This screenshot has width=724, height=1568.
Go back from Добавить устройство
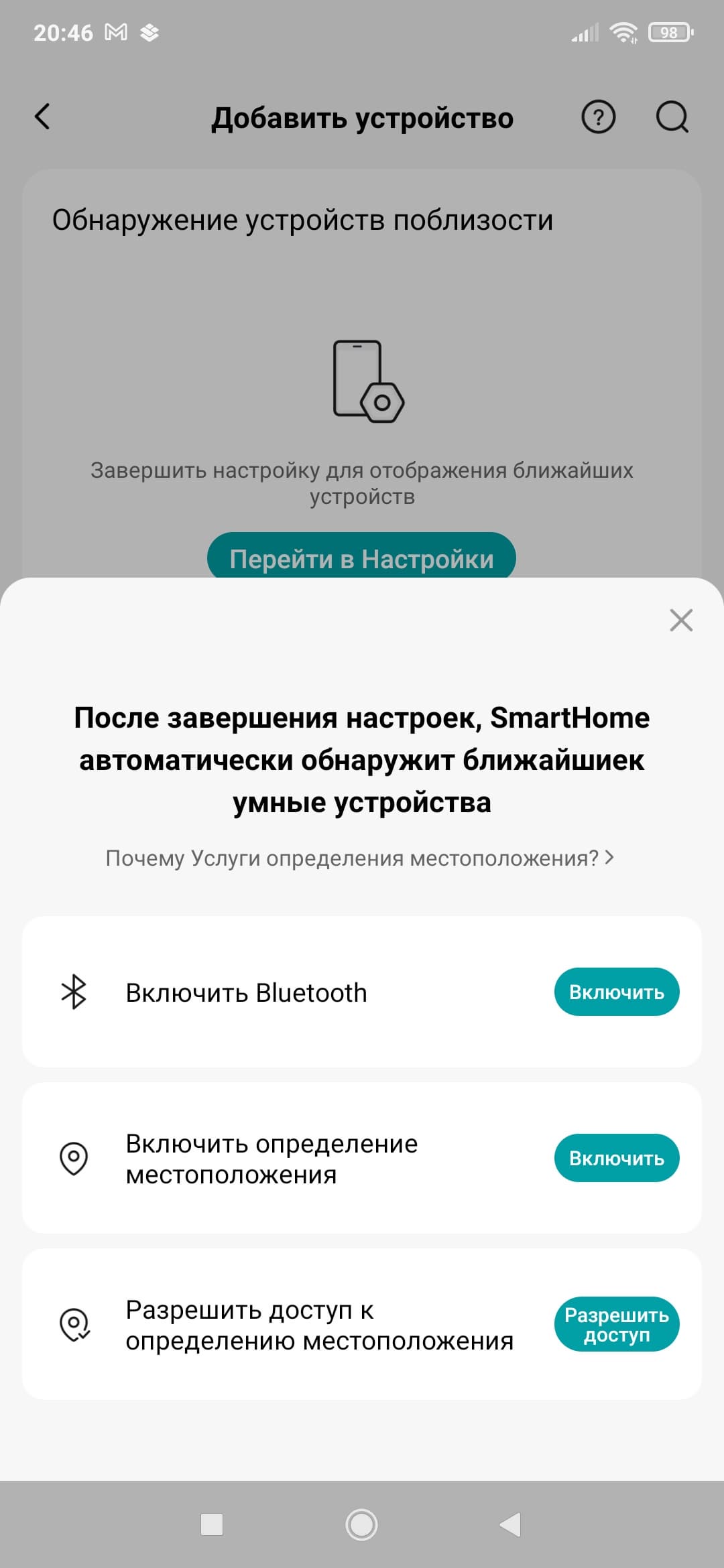[x=43, y=117]
